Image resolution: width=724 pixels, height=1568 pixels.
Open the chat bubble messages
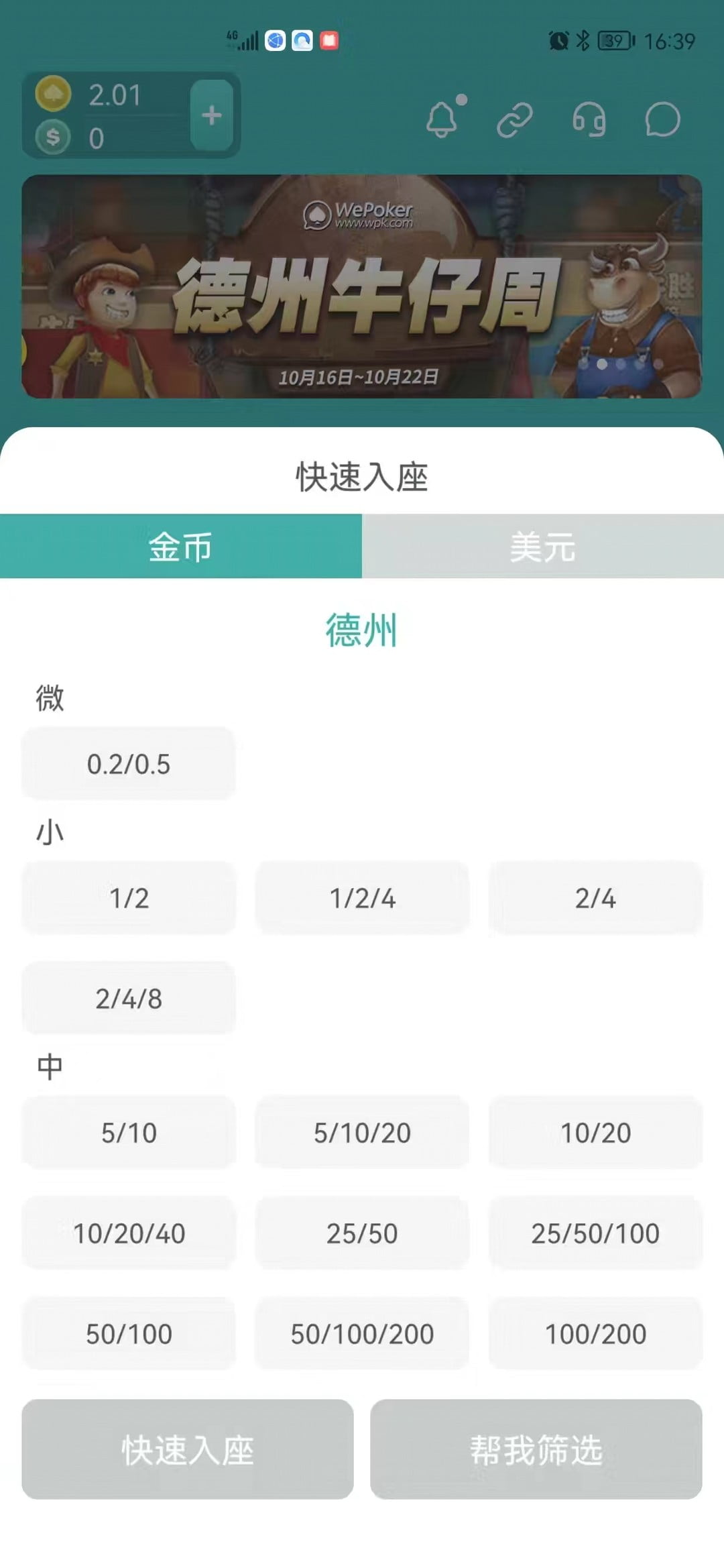pyautogui.click(x=662, y=121)
